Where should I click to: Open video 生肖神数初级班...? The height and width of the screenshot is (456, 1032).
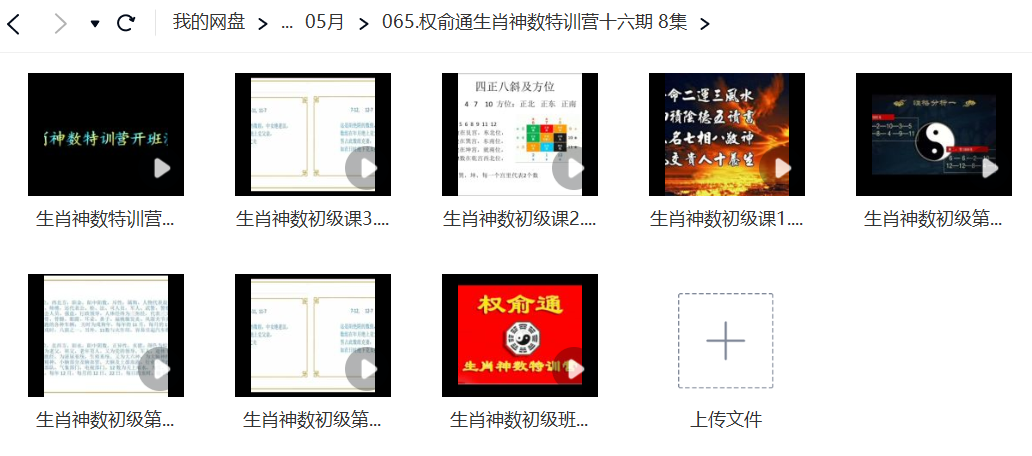pyautogui.click(x=520, y=335)
